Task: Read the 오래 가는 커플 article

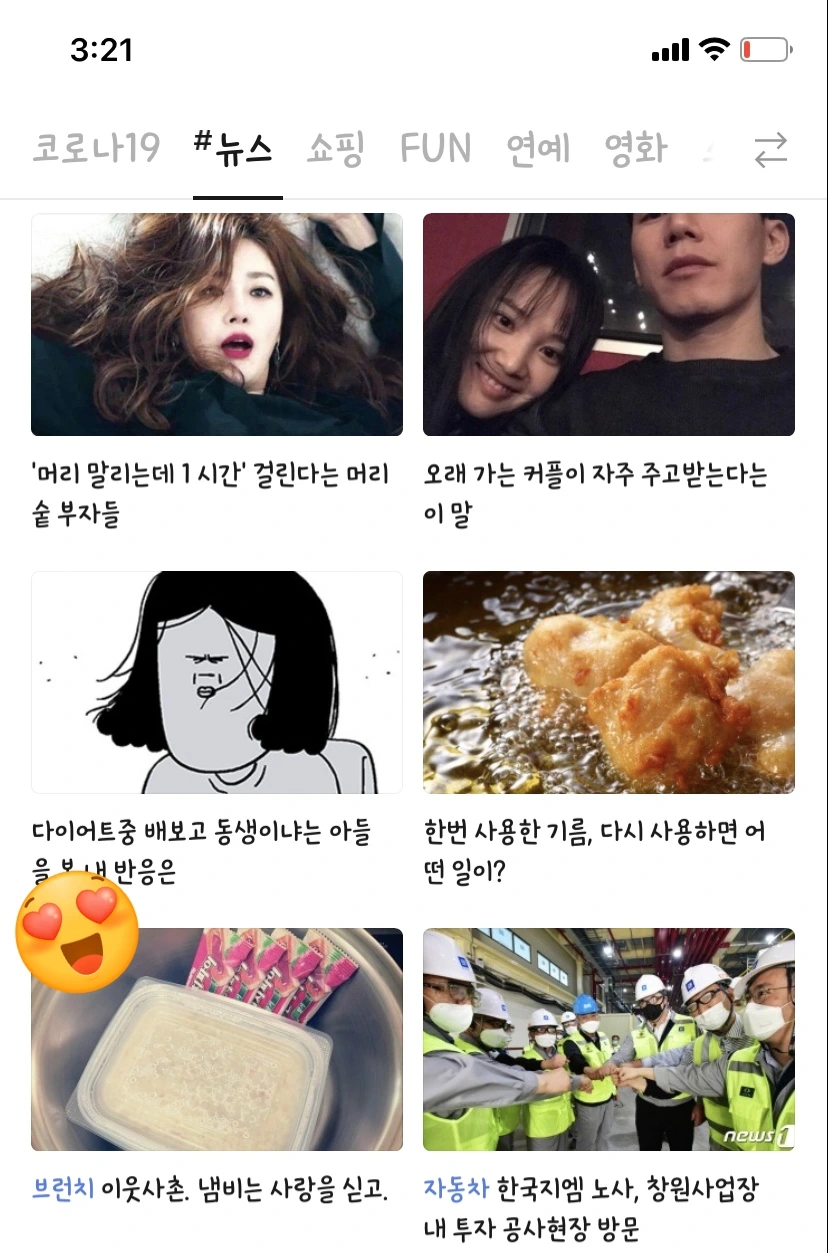Action: click(609, 372)
